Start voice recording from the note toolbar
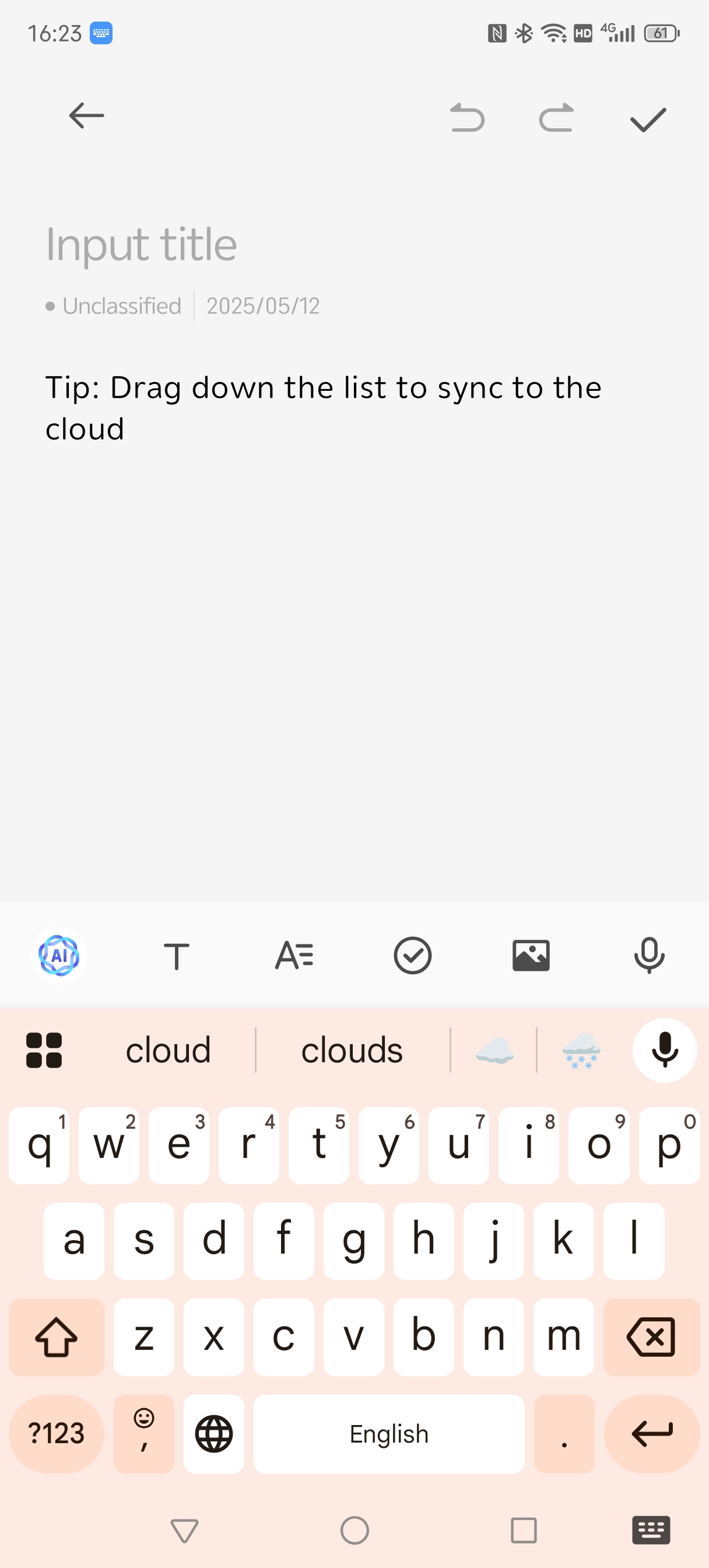The width and height of the screenshot is (709, 1568). tap(649, 955)
